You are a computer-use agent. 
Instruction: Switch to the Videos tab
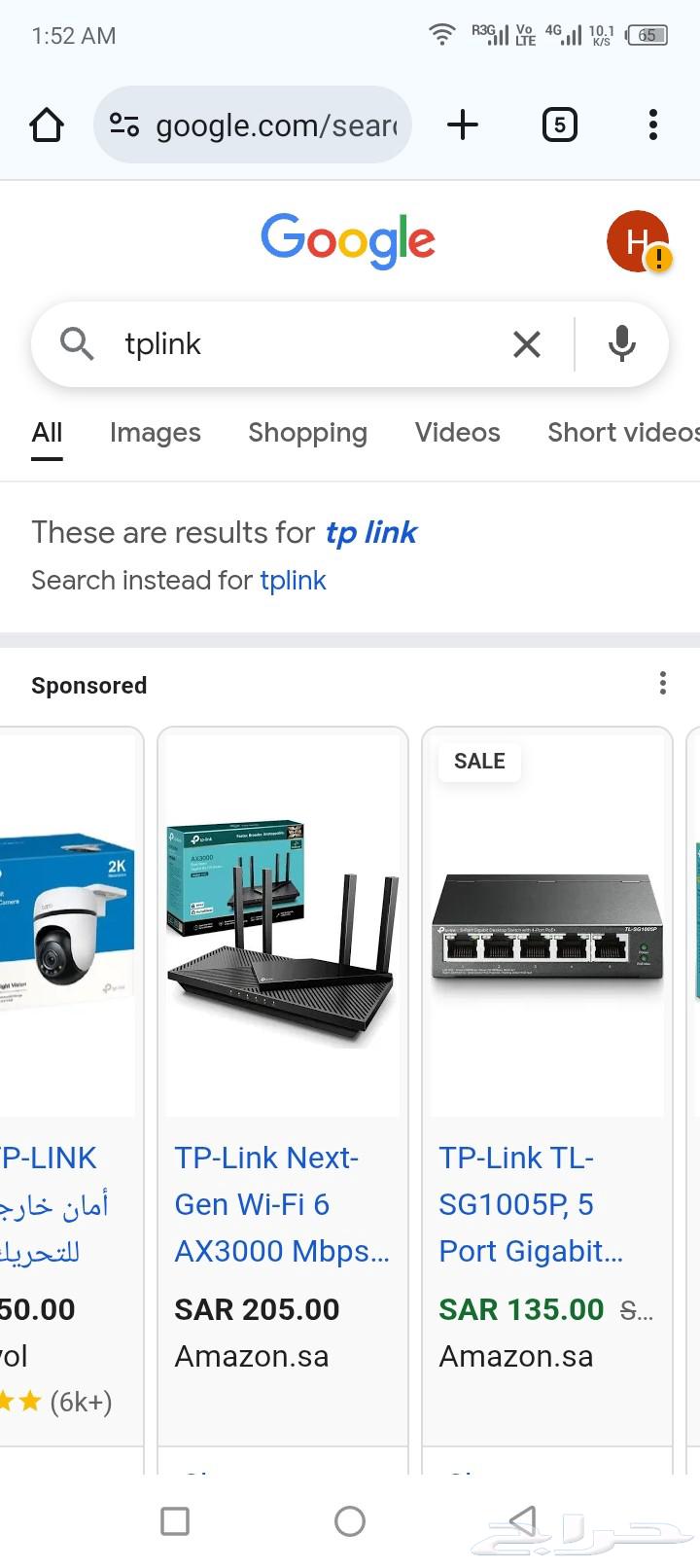click(x=457, y=433)
